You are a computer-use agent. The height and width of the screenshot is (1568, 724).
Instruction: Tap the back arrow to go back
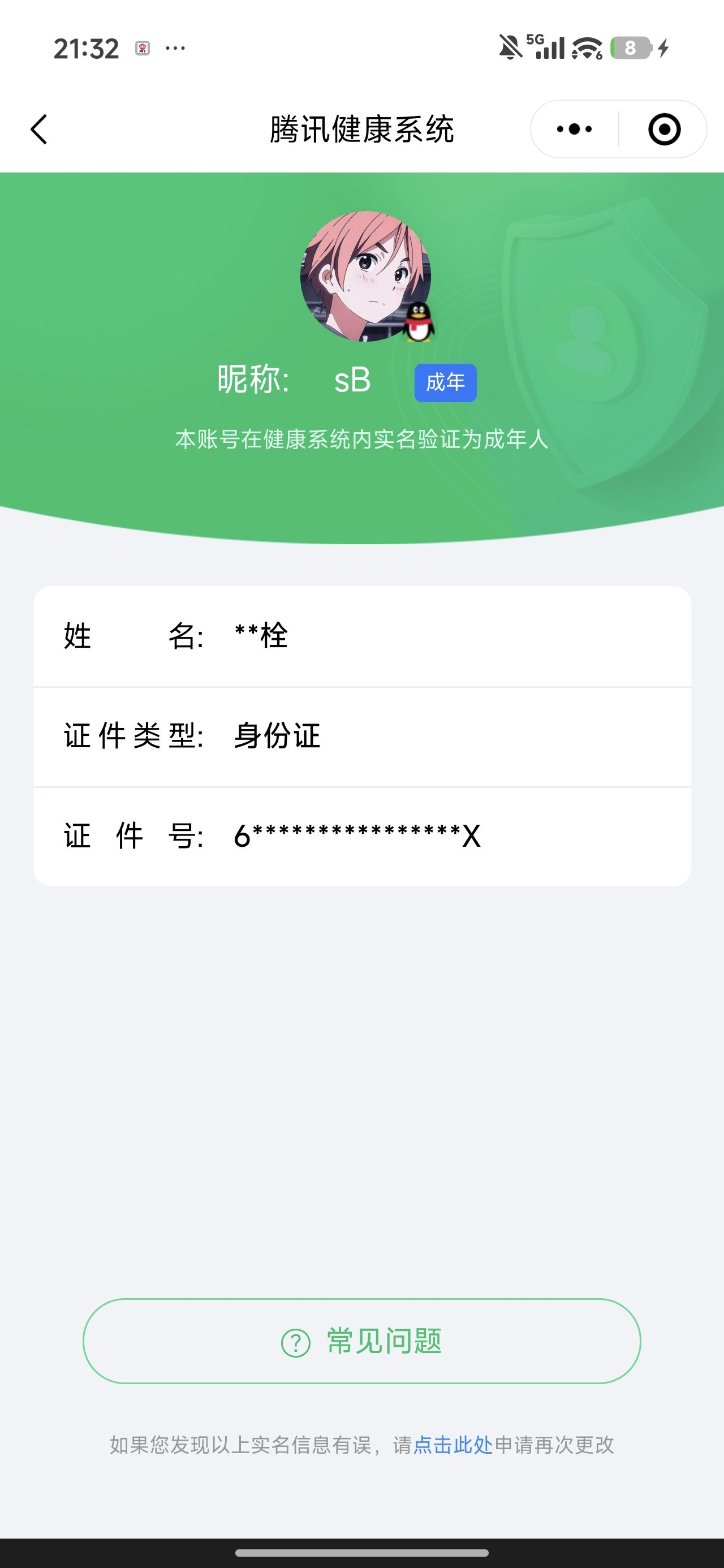tap(38, 129)
